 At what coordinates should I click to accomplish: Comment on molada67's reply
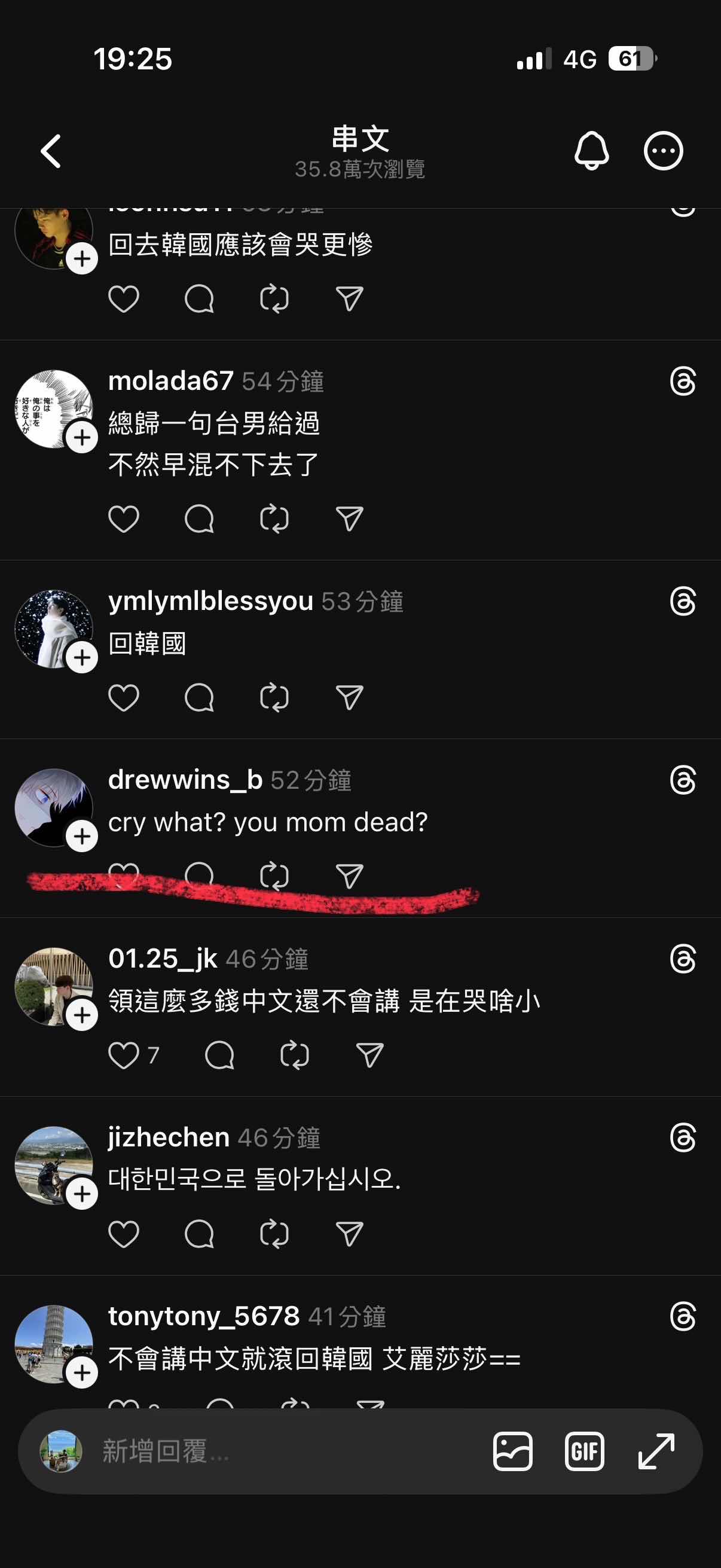pyautogui.click(x=199, y=519)
